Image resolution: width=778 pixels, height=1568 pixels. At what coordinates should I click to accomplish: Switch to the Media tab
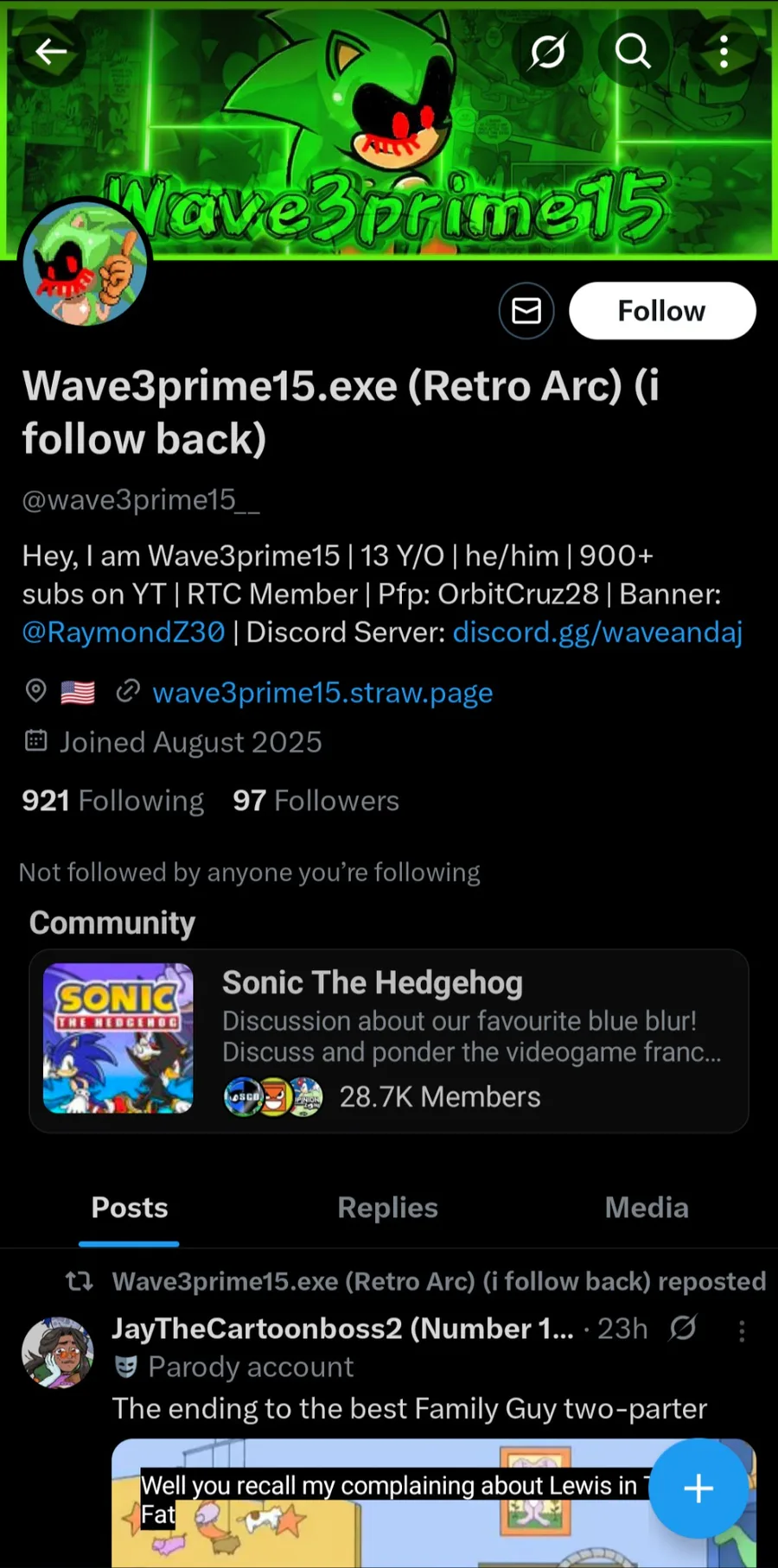[x=647, y=1208]
